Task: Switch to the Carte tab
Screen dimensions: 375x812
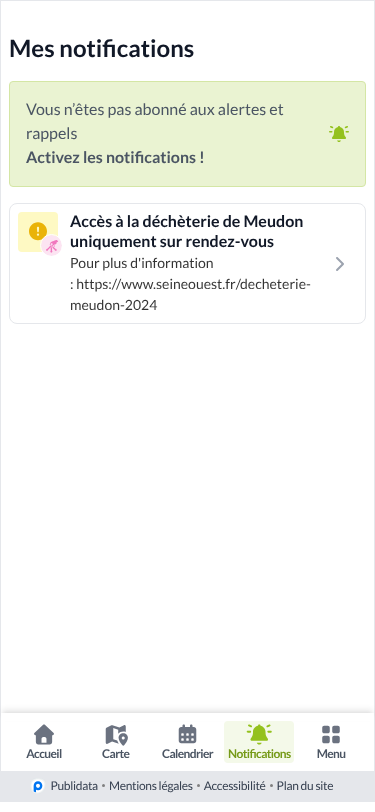Action: pos(116,742)
